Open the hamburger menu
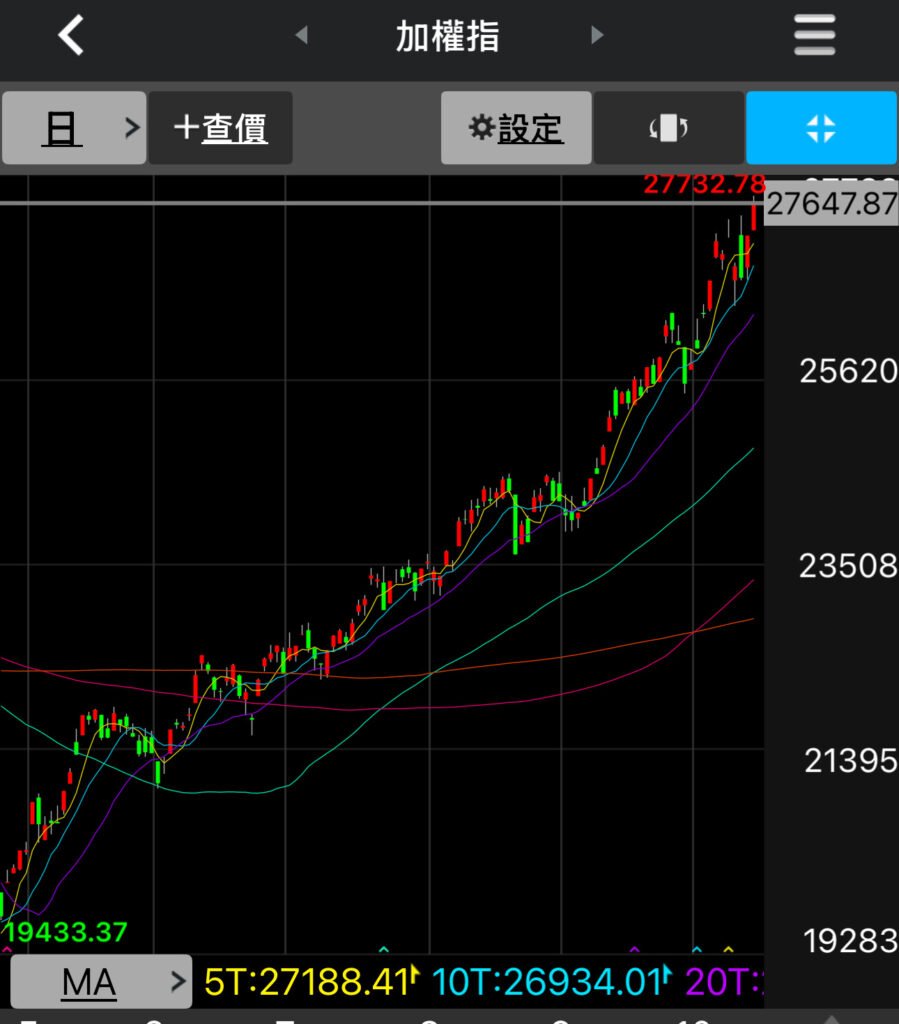899x1024 pixels. (x=815, y=36)
